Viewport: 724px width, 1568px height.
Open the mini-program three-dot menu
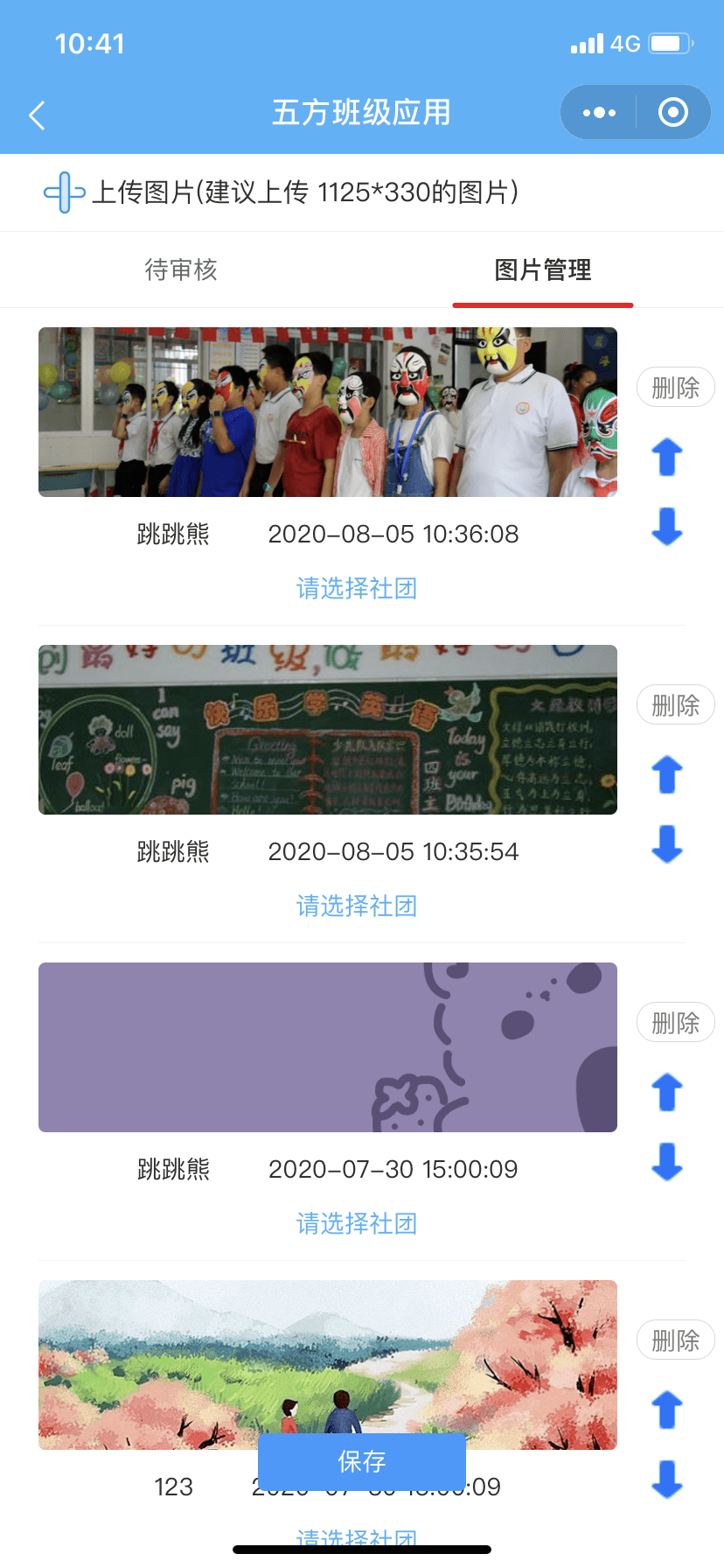tap(599, 112)
